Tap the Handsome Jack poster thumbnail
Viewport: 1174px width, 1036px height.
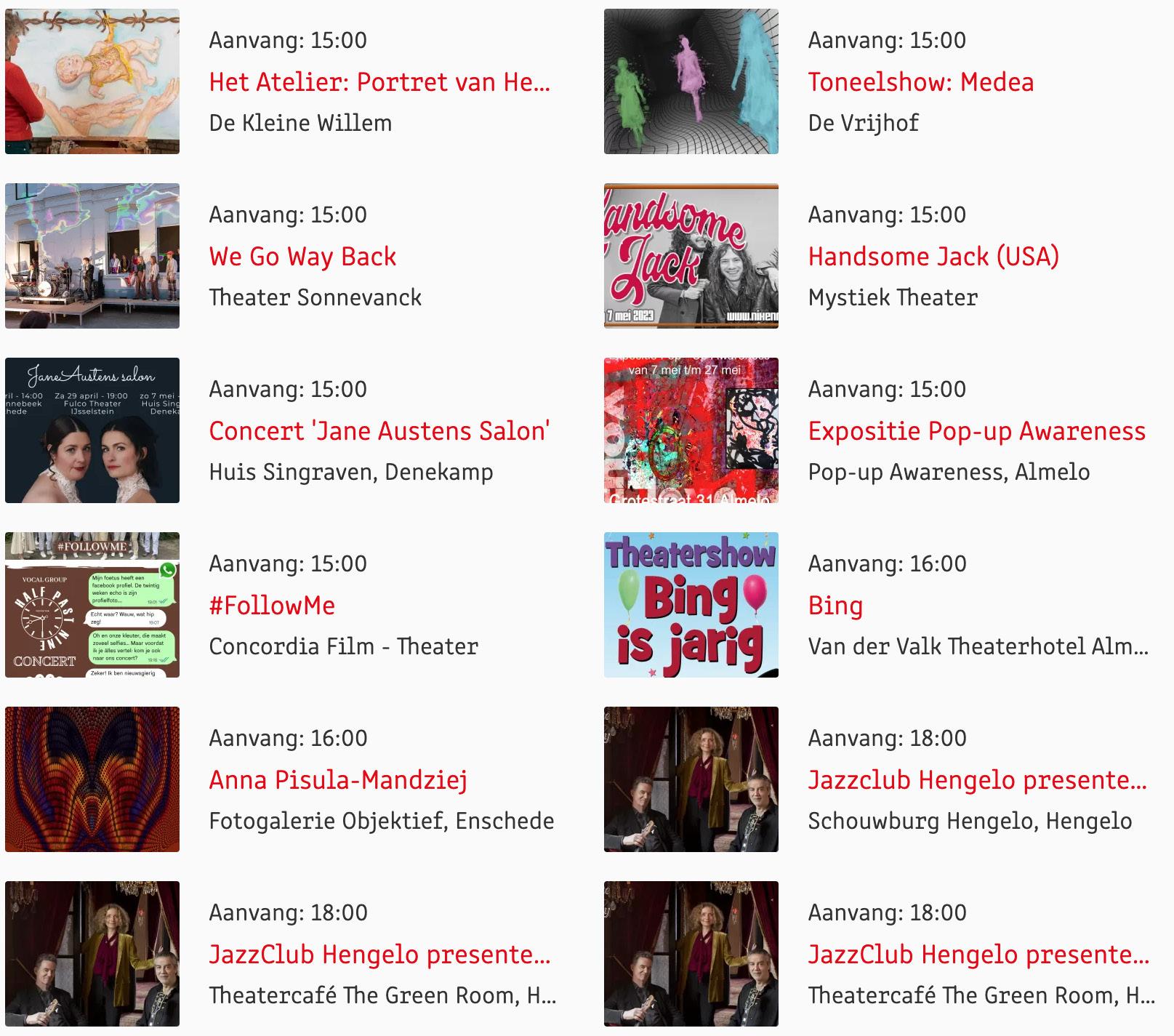pos(691,256)
